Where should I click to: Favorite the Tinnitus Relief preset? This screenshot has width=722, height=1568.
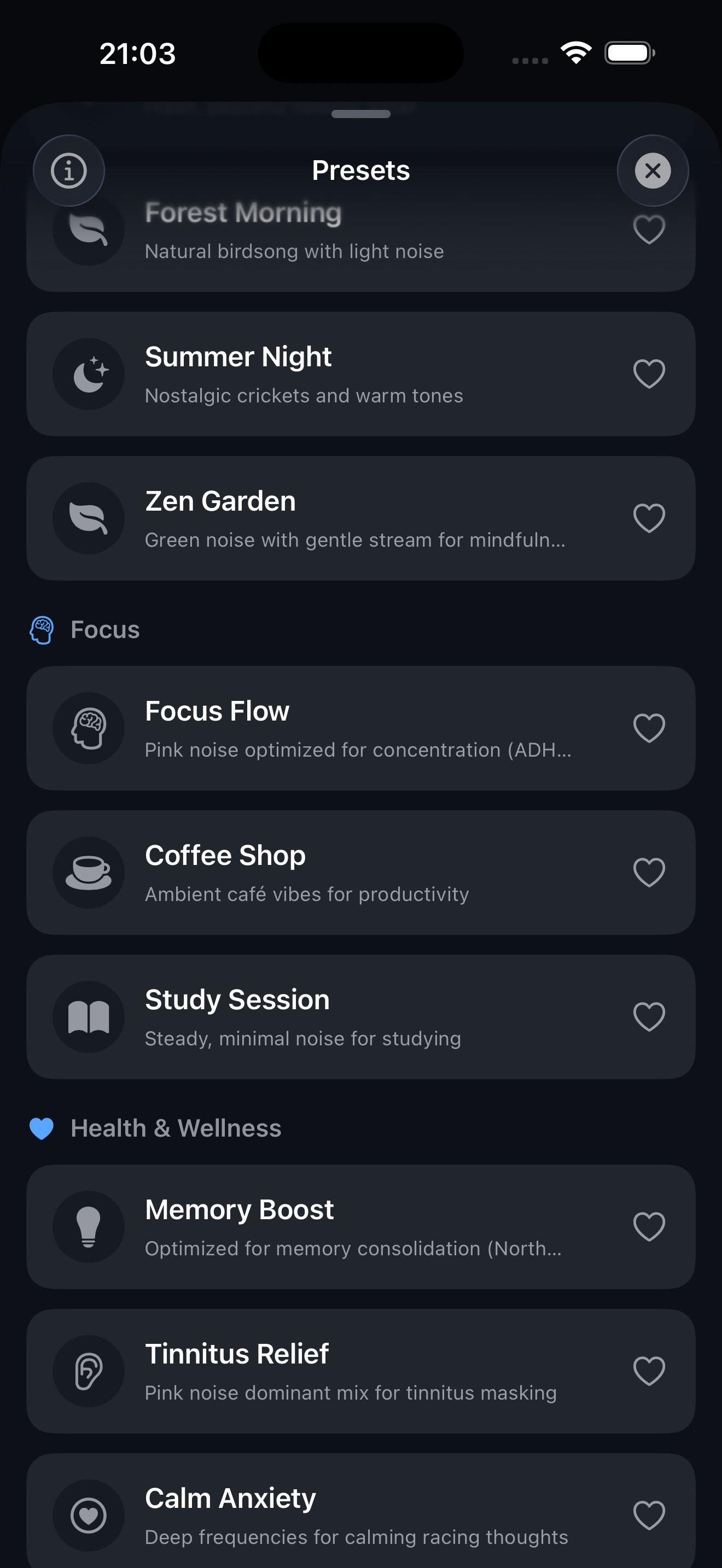click(648, 1370)
